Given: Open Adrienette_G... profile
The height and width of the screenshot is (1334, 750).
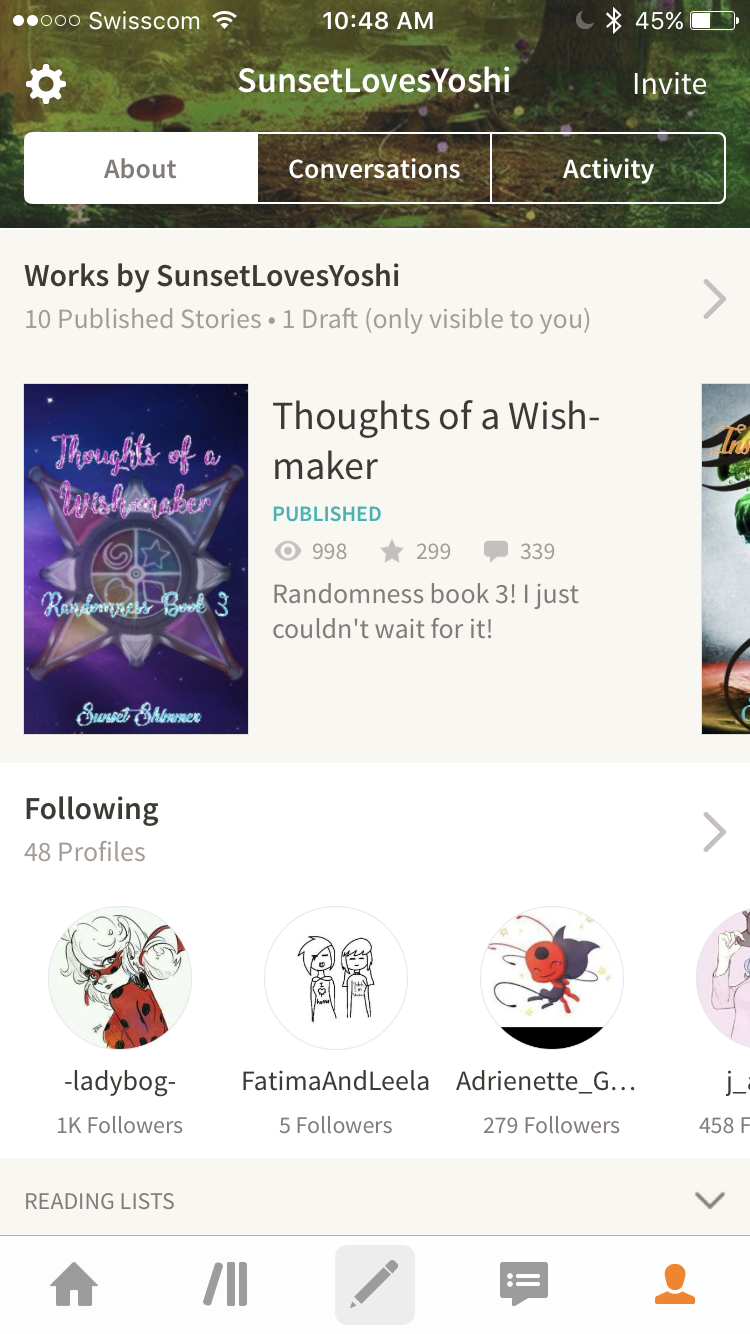Looking at the screenshot, I should [551, 978].
